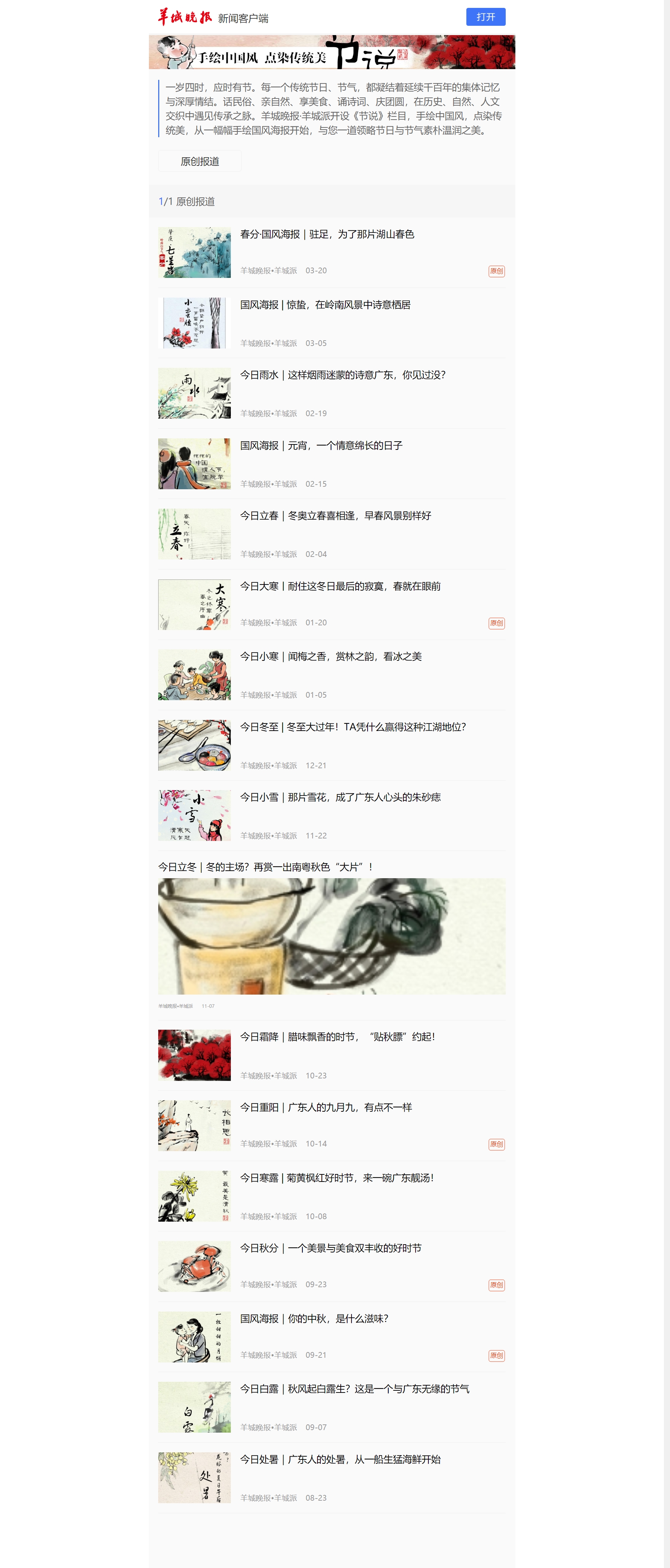The height and width of the screenshot is (1568, 670).
Task: Open the 今日白露 秋风起白露生 article
Action: tap(354, 1389)
